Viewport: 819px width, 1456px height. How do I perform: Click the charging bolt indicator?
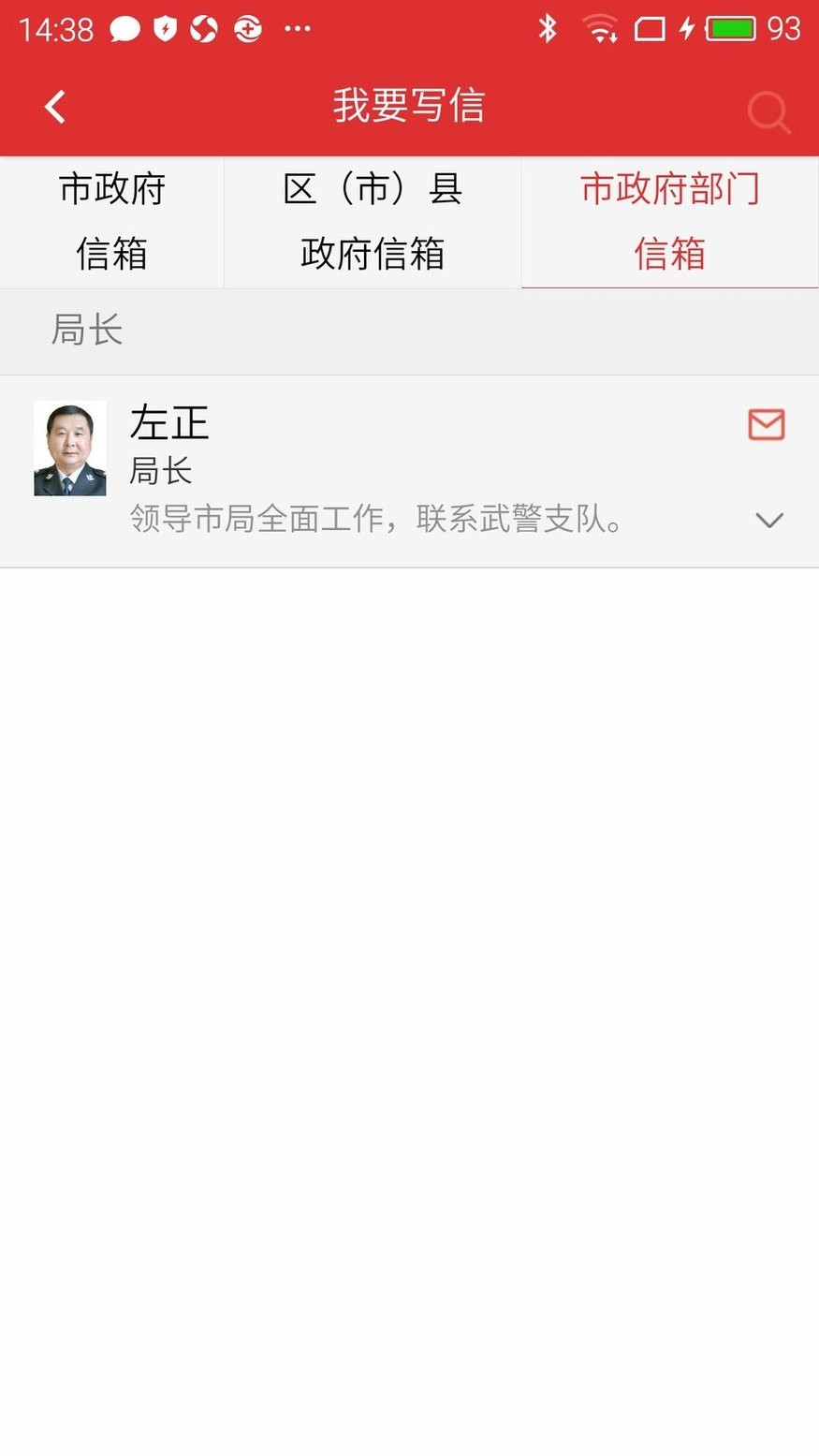686,28
